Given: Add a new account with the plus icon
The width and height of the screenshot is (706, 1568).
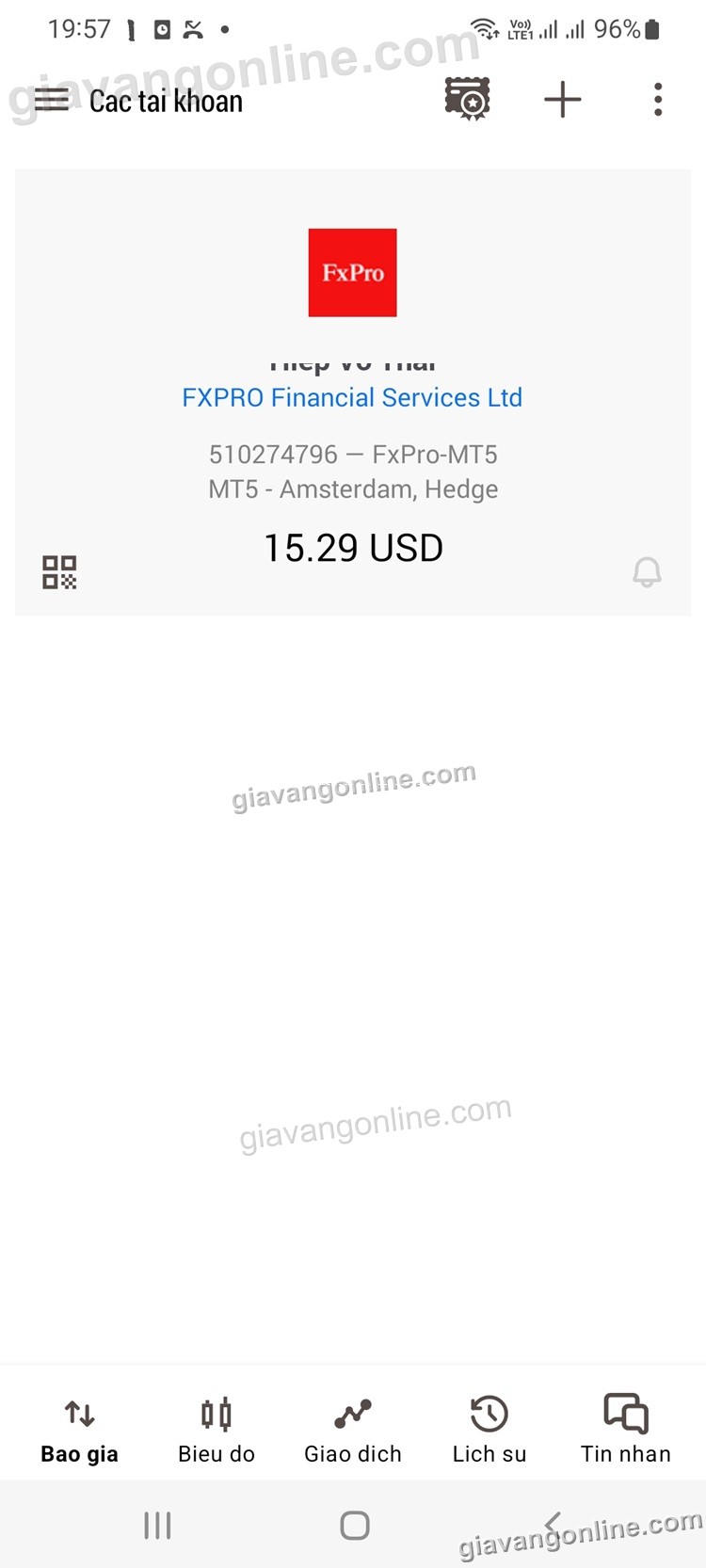Looking at the screenshot, I should coord(563,100).
